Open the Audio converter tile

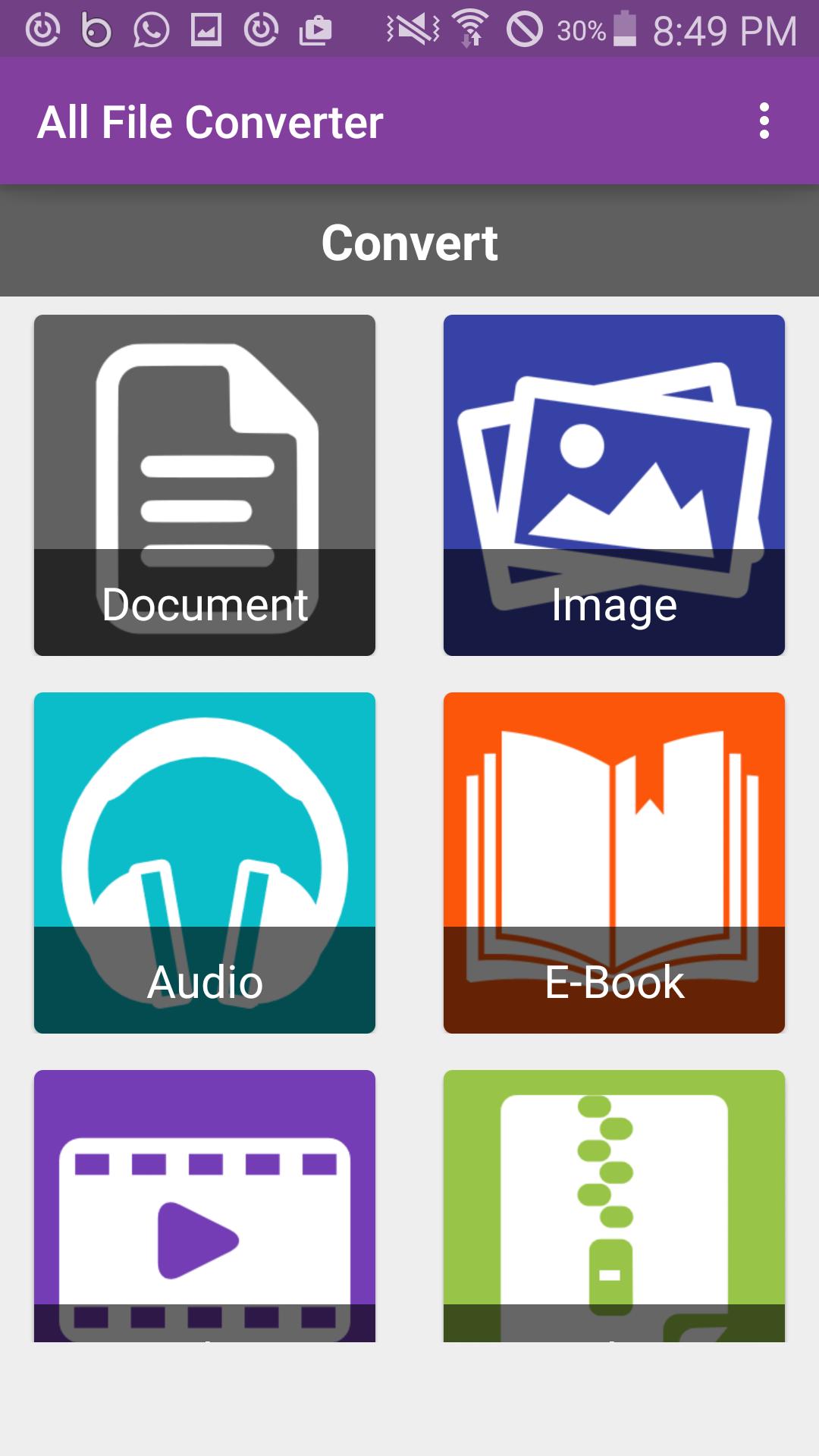(205, 861)
